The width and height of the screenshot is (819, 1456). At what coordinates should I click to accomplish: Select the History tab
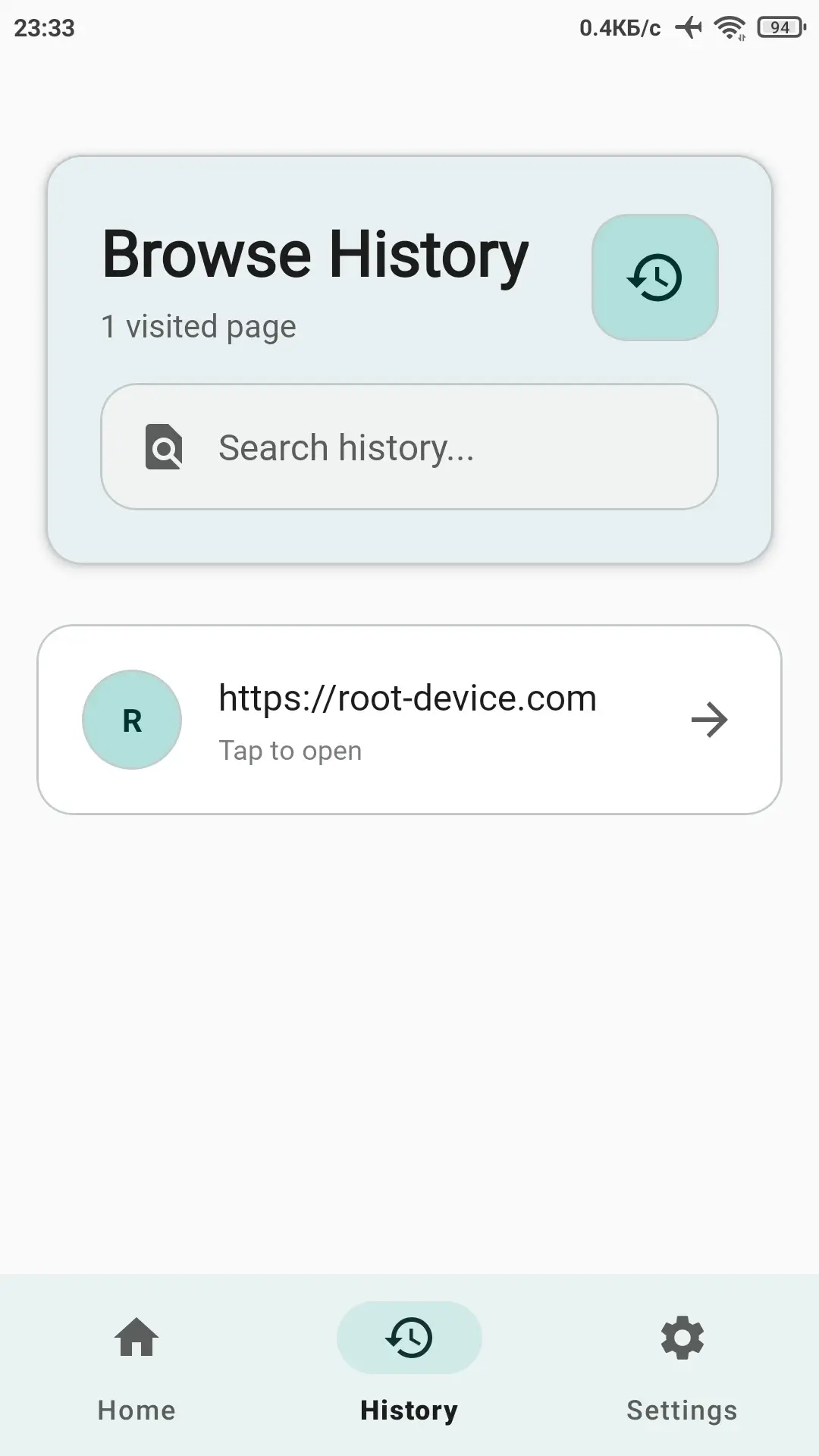[x=409, y=1367]
